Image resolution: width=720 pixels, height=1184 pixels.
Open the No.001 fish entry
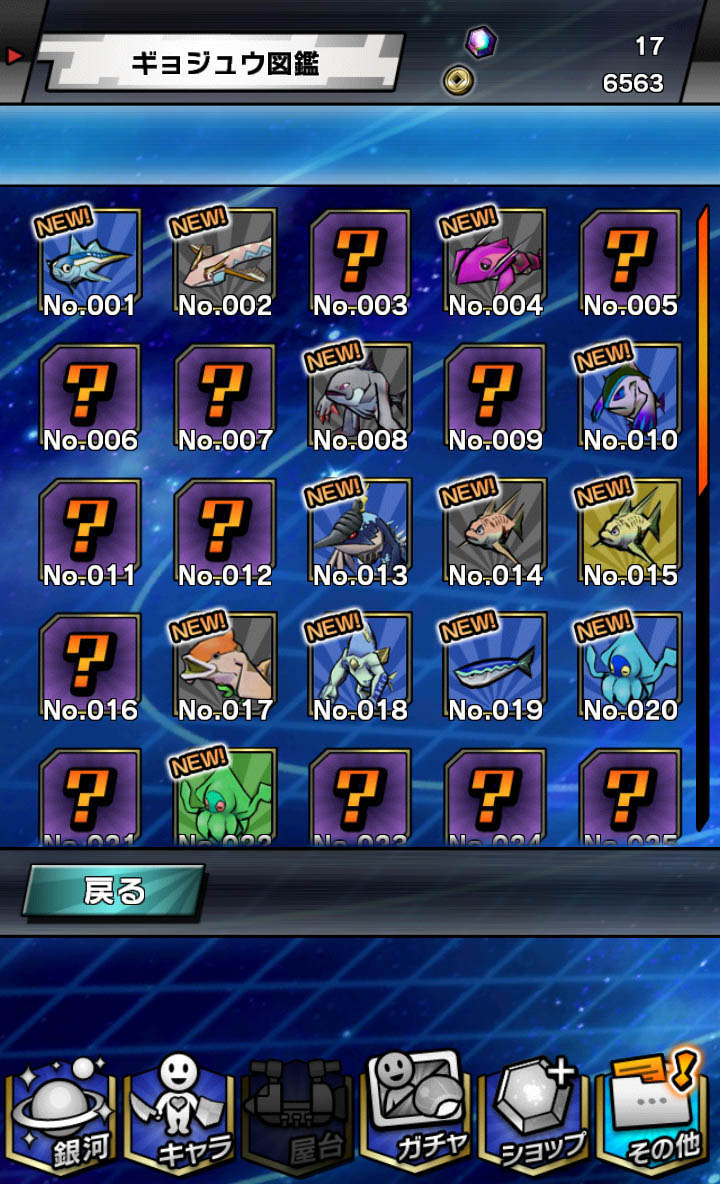[x=90, y=262]
